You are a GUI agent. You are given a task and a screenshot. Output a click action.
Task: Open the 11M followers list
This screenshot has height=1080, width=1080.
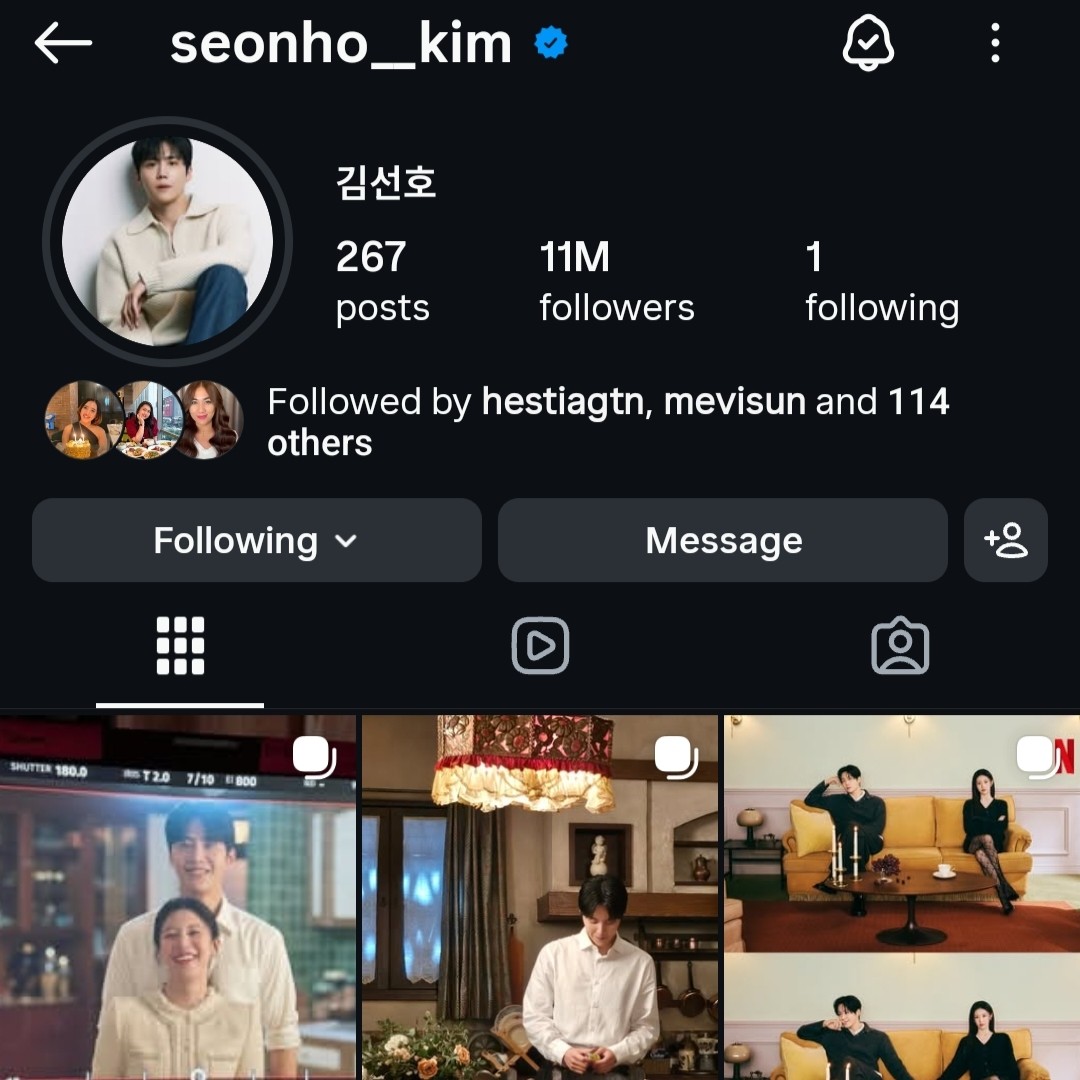[x=616, y=282]
